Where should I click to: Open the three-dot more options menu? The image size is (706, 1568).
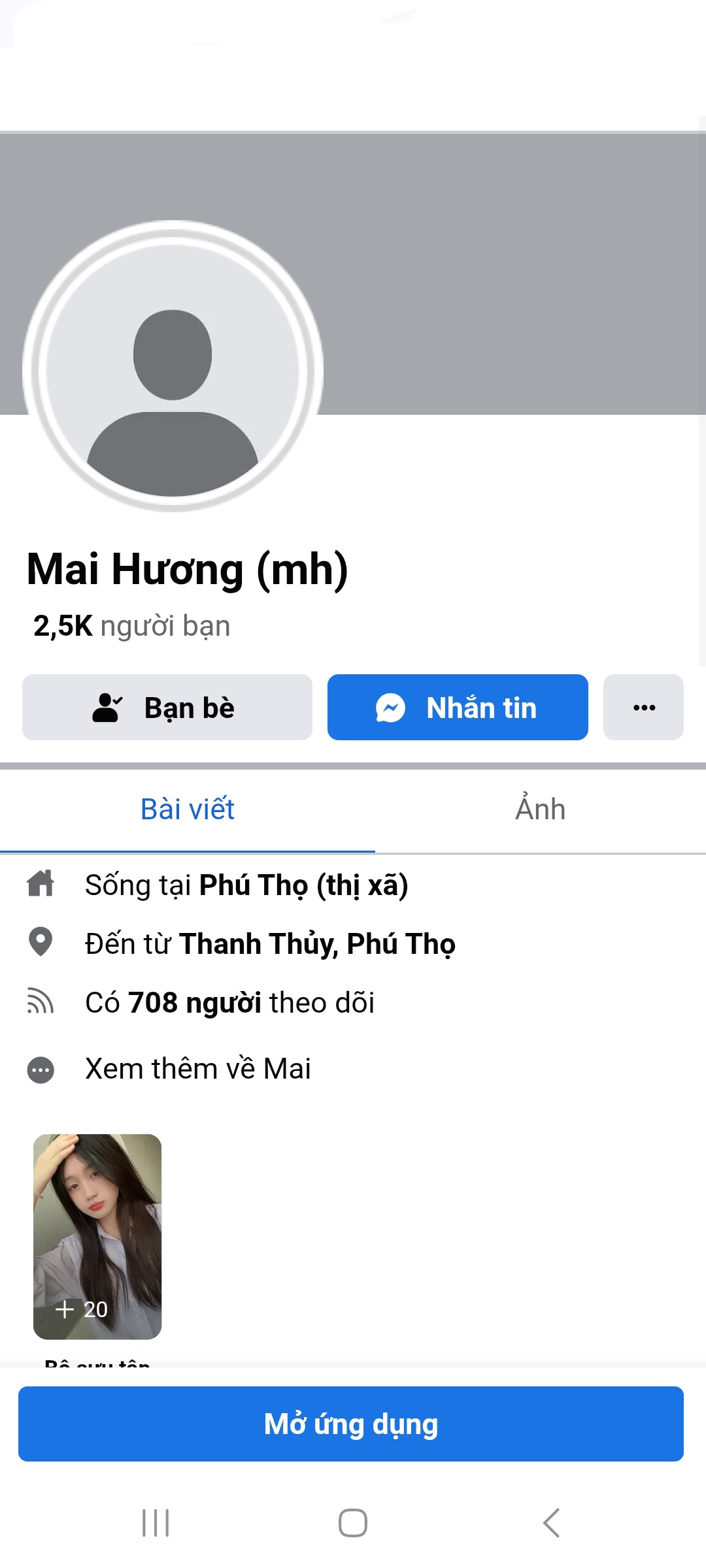[x=643, y=708]
